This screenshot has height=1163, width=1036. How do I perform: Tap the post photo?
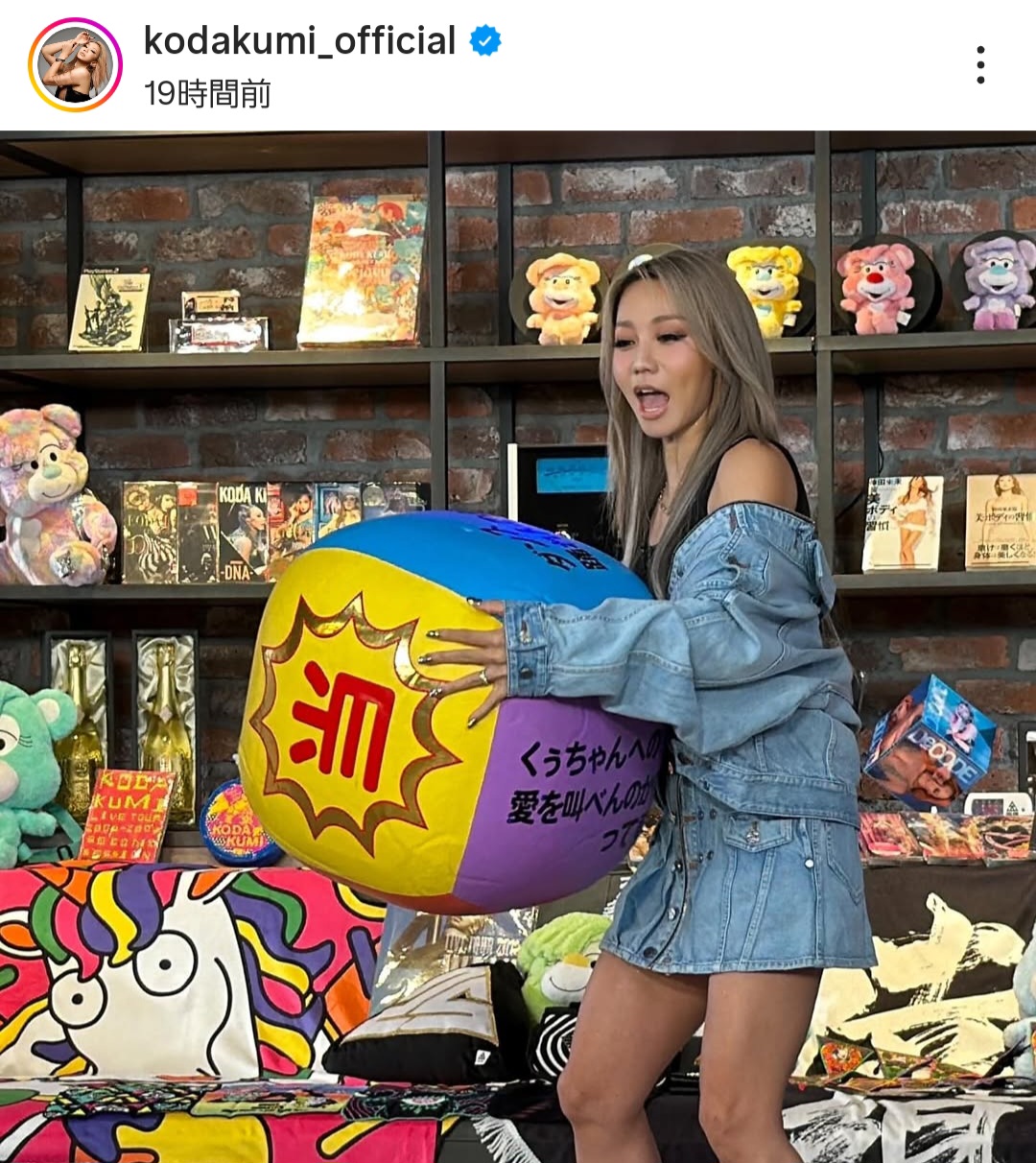click(518, 646)
